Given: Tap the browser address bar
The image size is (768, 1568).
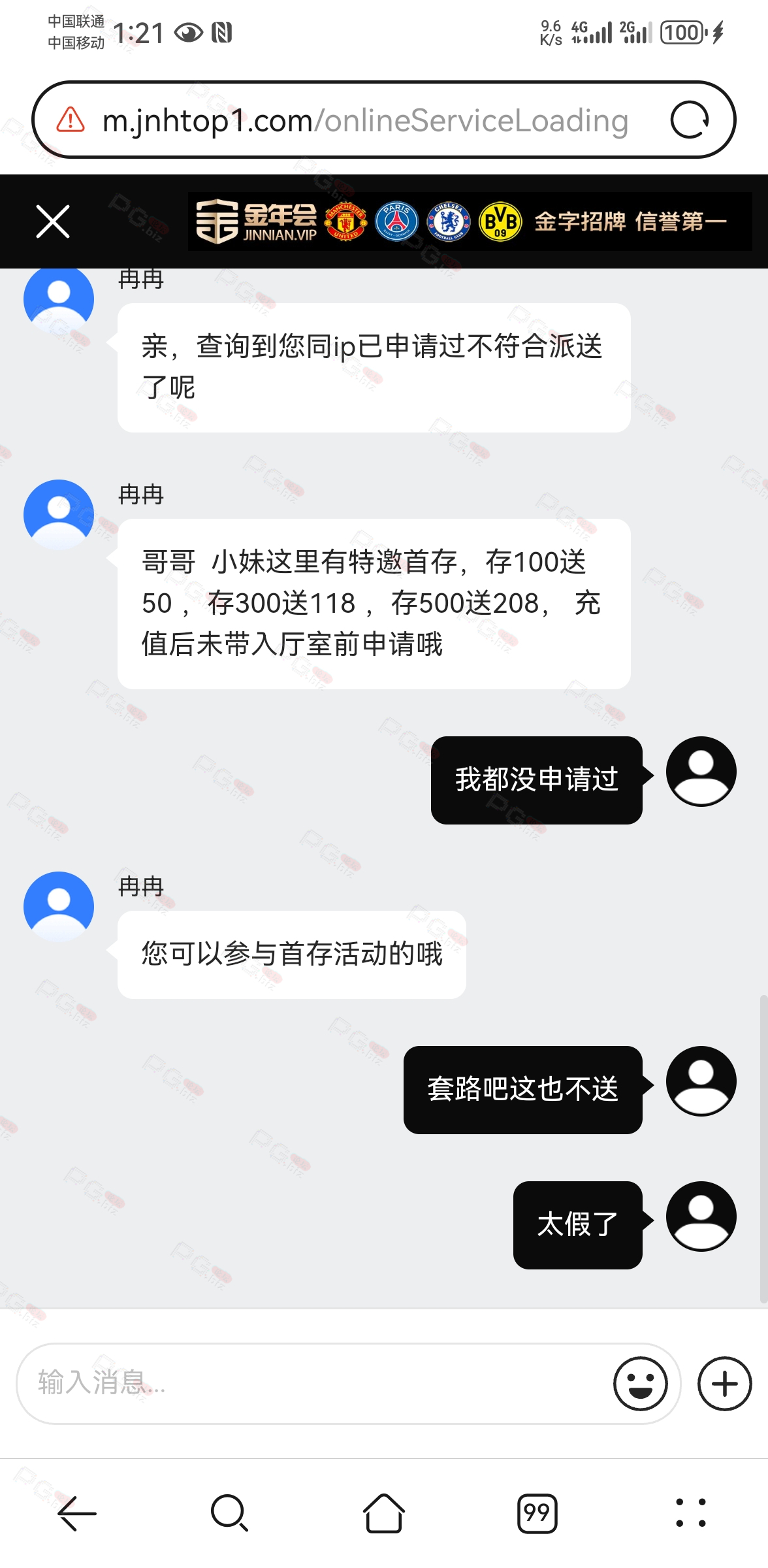Looking at the screenshot, I should coord(364,120).
